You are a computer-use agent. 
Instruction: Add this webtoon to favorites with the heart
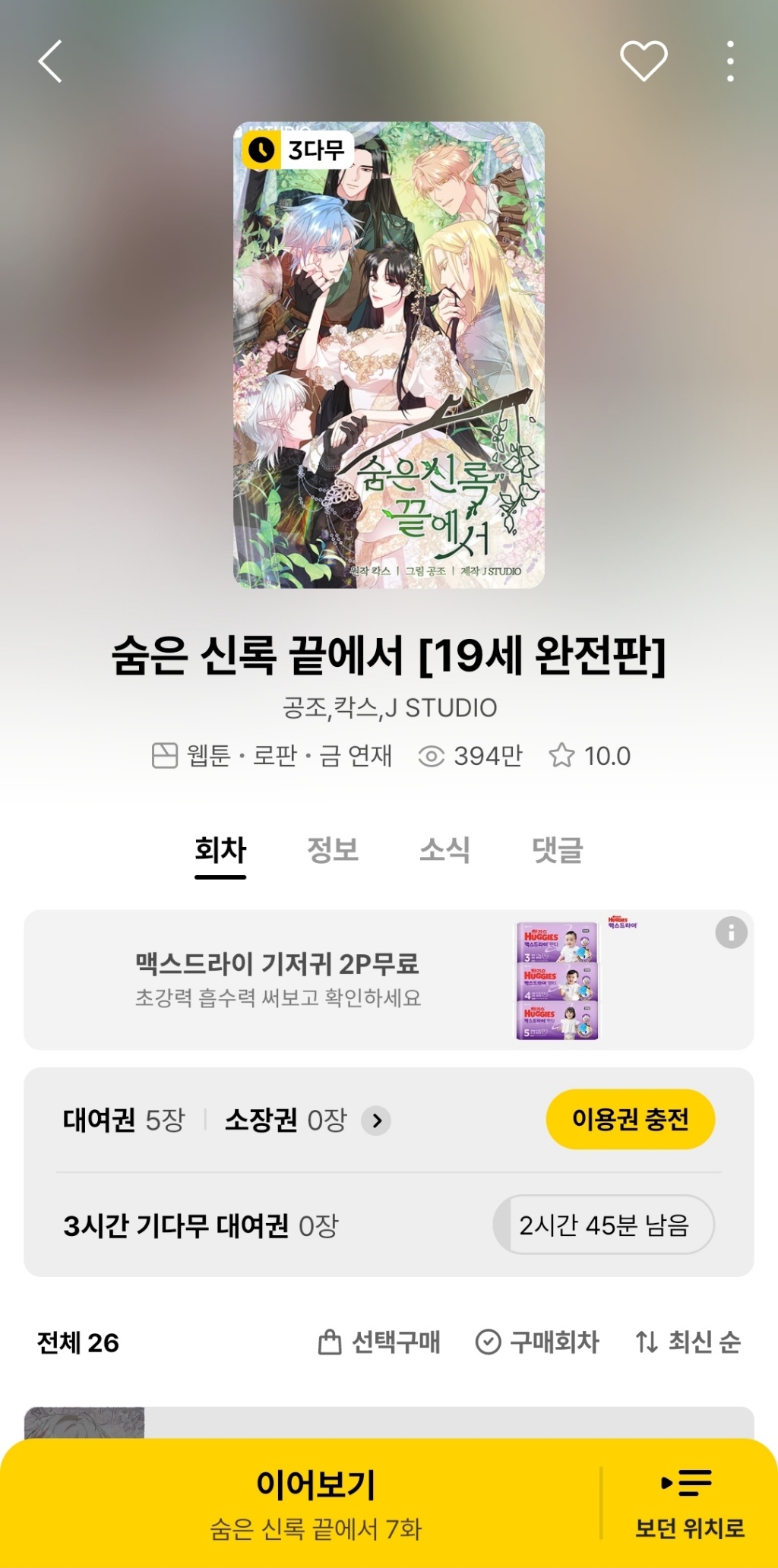644,61
